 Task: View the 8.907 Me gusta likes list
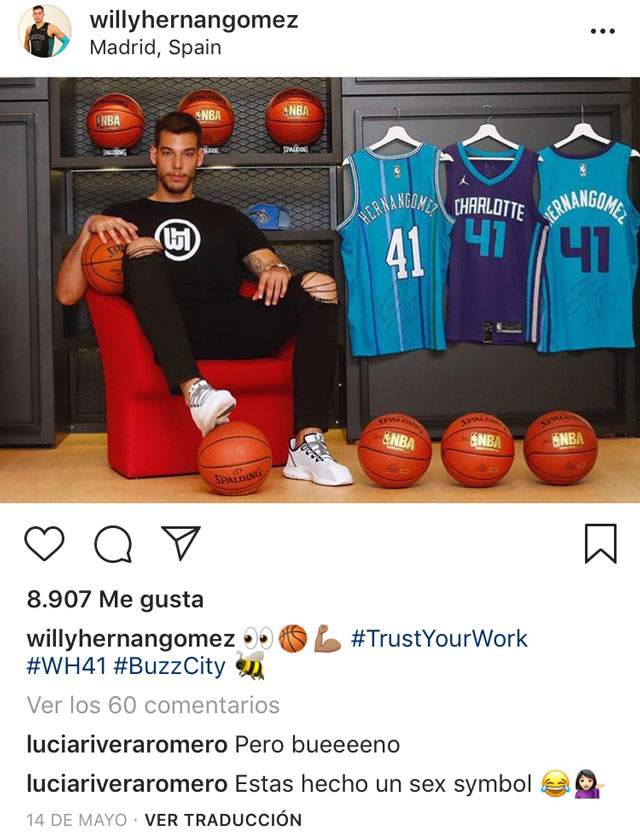pos(115,600)
